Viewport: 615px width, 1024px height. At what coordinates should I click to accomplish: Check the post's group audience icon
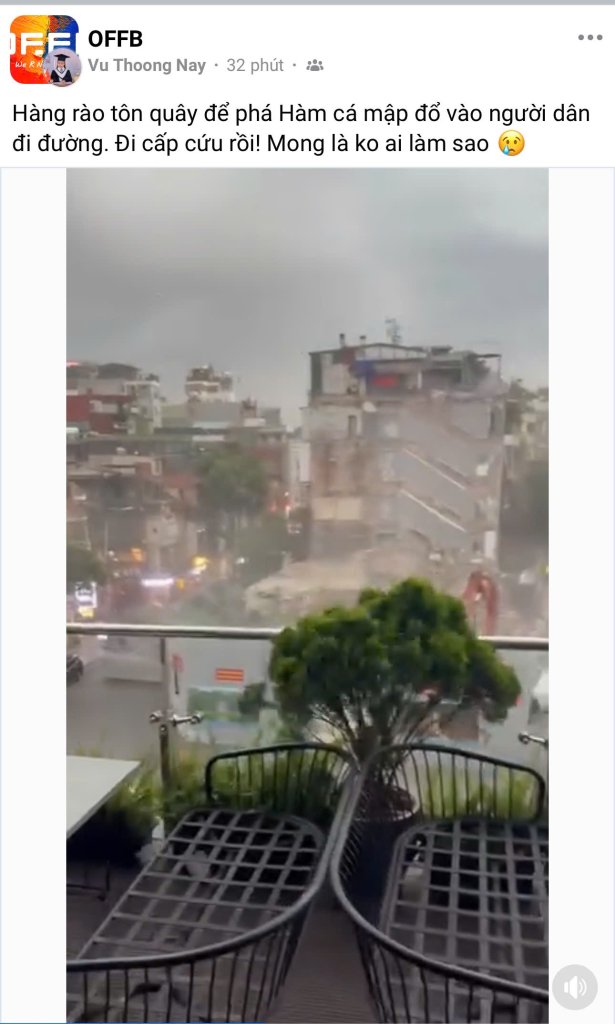tap(315, 65)
